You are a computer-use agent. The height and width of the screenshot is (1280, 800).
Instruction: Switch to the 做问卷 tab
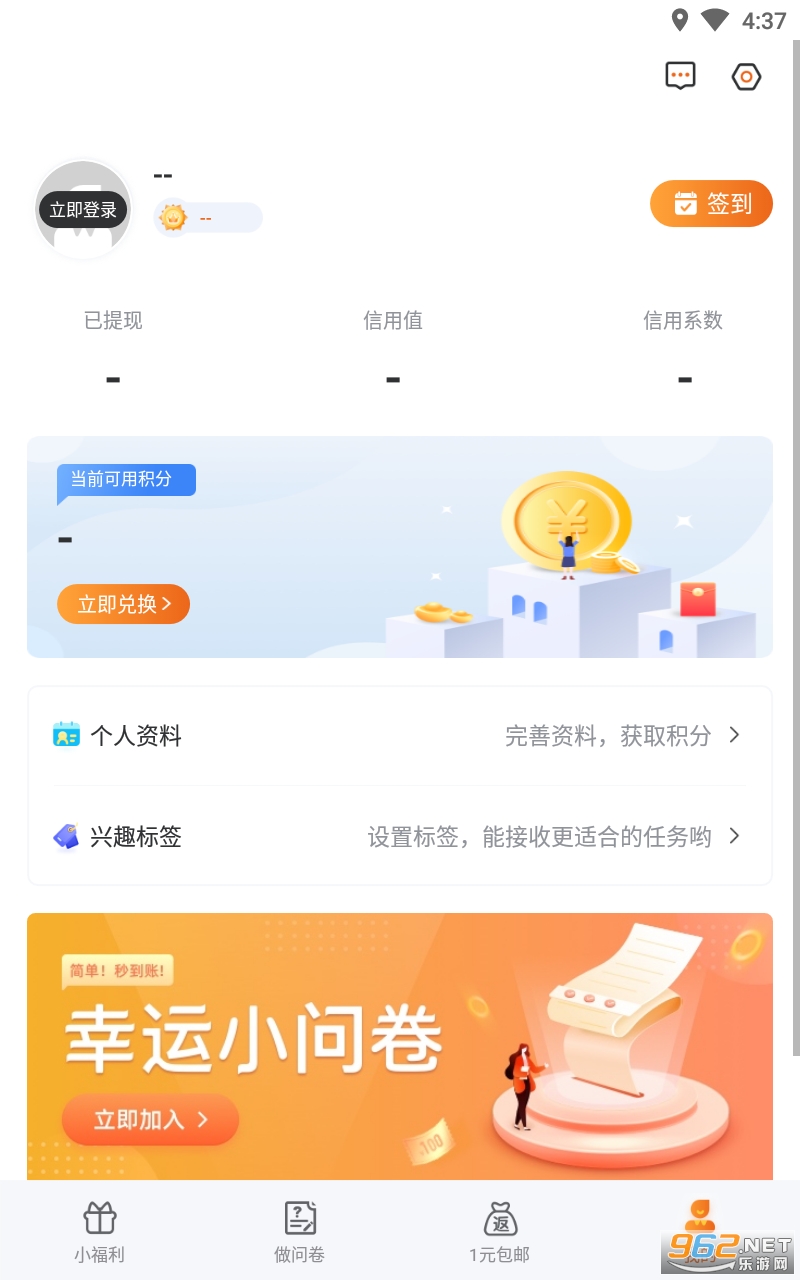coord(300,1232)
